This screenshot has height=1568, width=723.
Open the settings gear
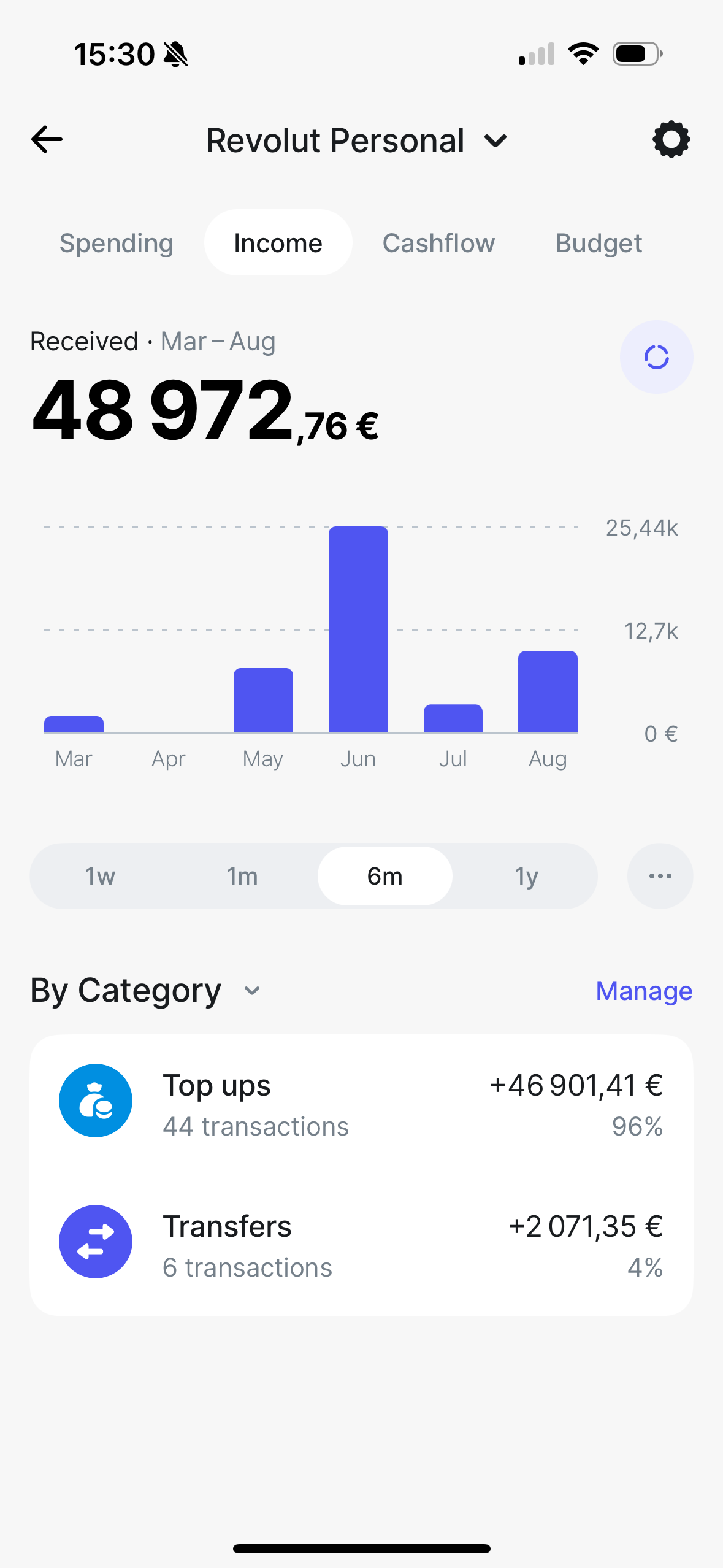(x=671, y=140)
